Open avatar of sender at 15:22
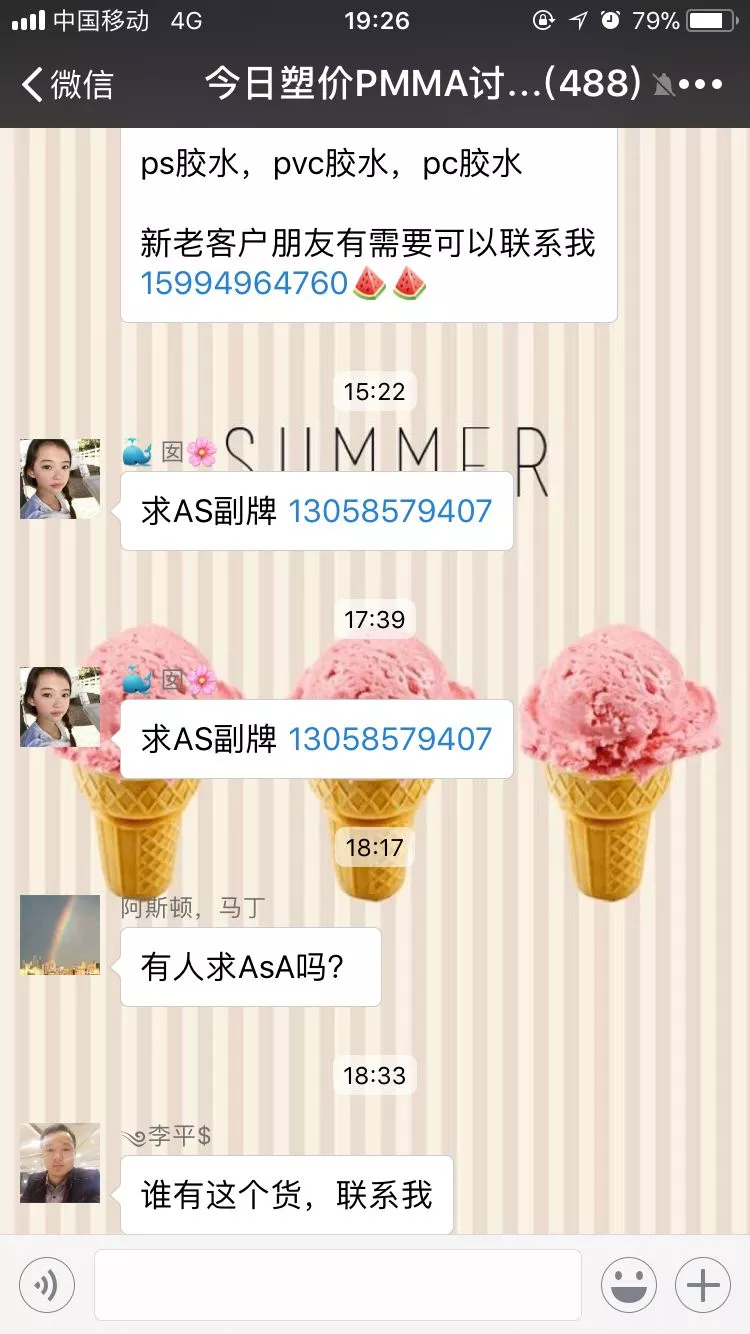Screen dimensions: 750x1334 coord(60,479)
